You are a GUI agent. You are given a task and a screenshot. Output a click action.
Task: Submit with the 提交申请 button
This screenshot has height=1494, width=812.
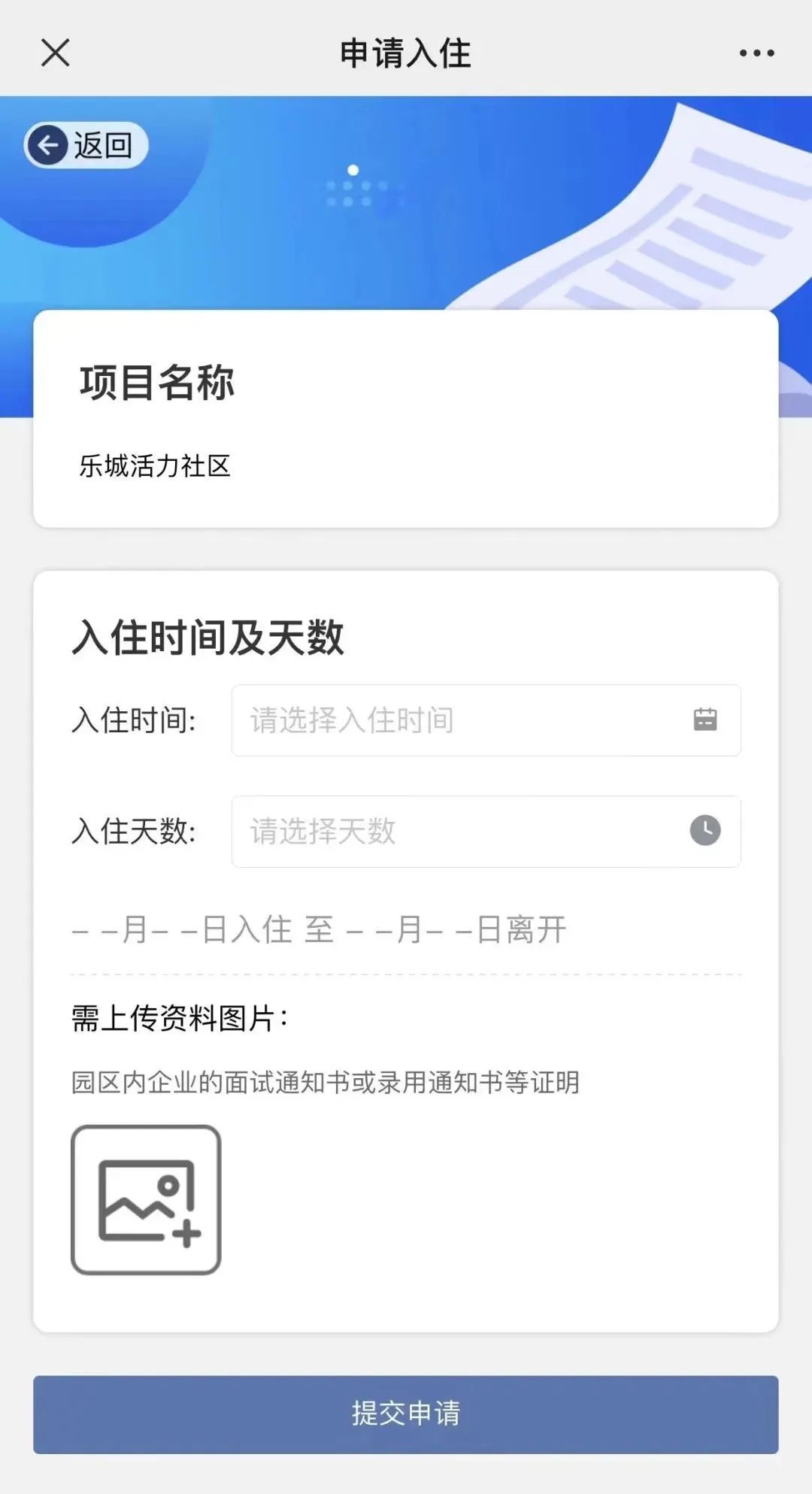(405, 1414)
